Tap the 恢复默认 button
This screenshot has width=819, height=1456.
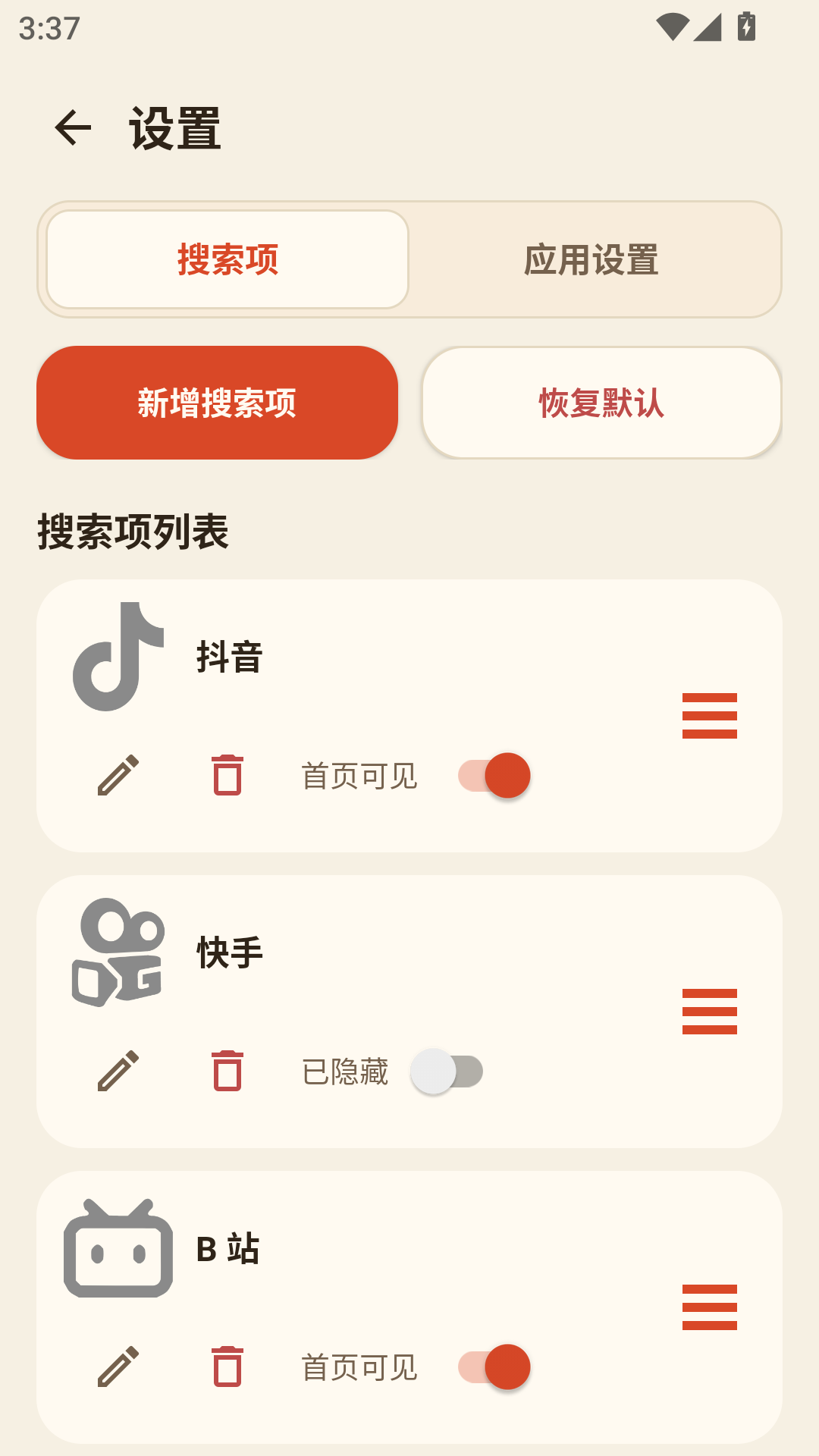click(x=601, y=403)
